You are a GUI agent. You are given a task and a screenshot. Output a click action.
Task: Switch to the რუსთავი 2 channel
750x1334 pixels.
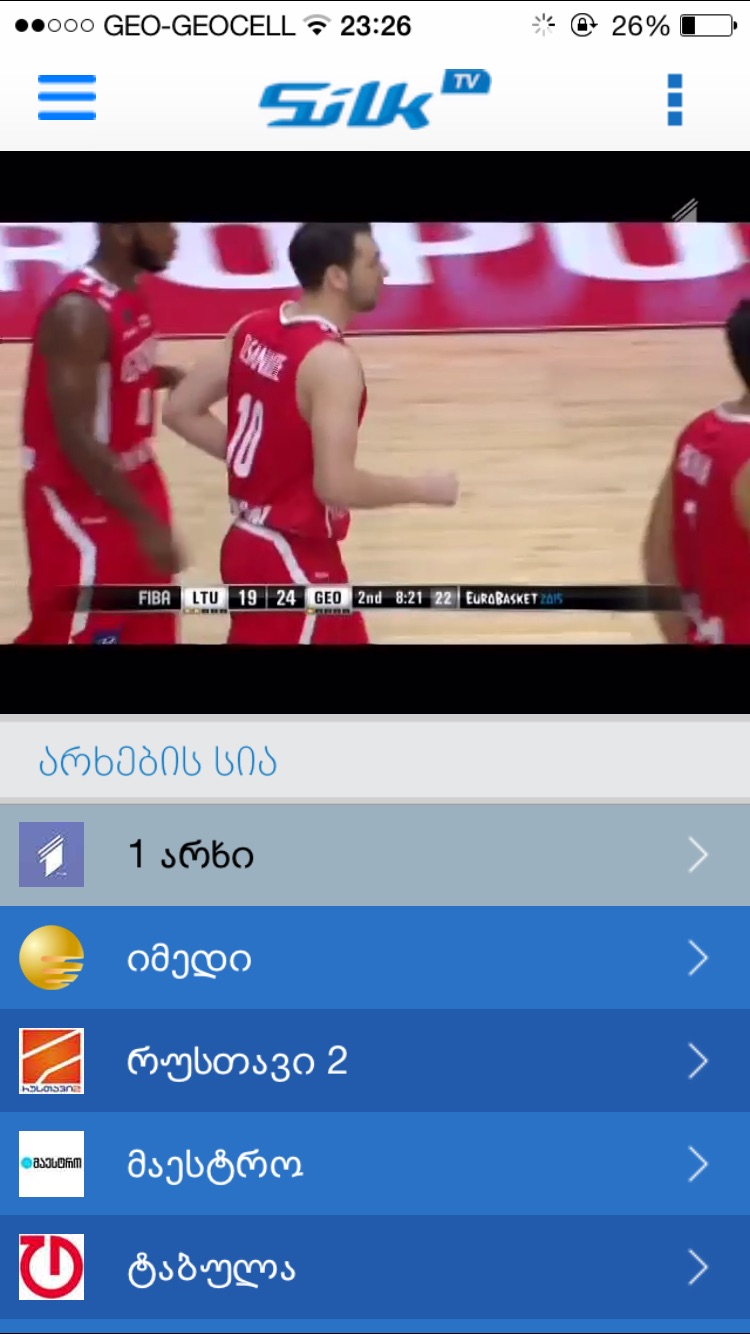tap(375, 1061)
